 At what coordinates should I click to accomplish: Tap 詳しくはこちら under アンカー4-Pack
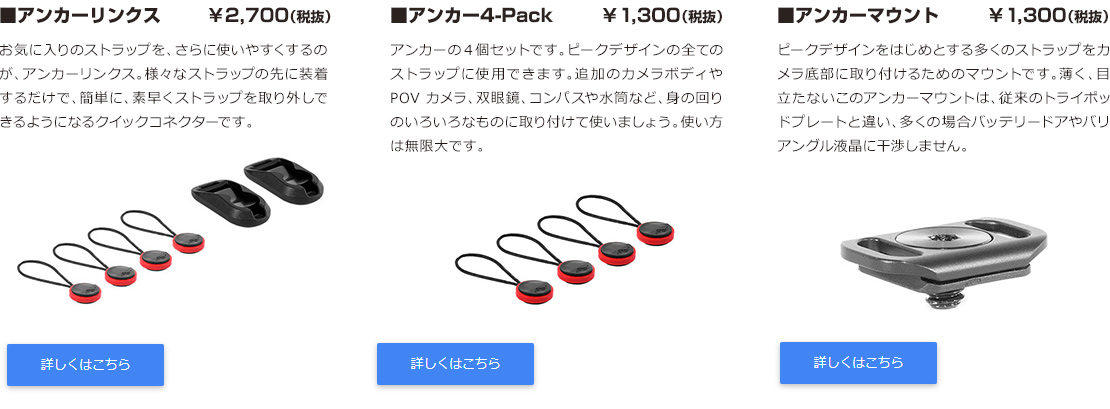(x=455, y=363)
